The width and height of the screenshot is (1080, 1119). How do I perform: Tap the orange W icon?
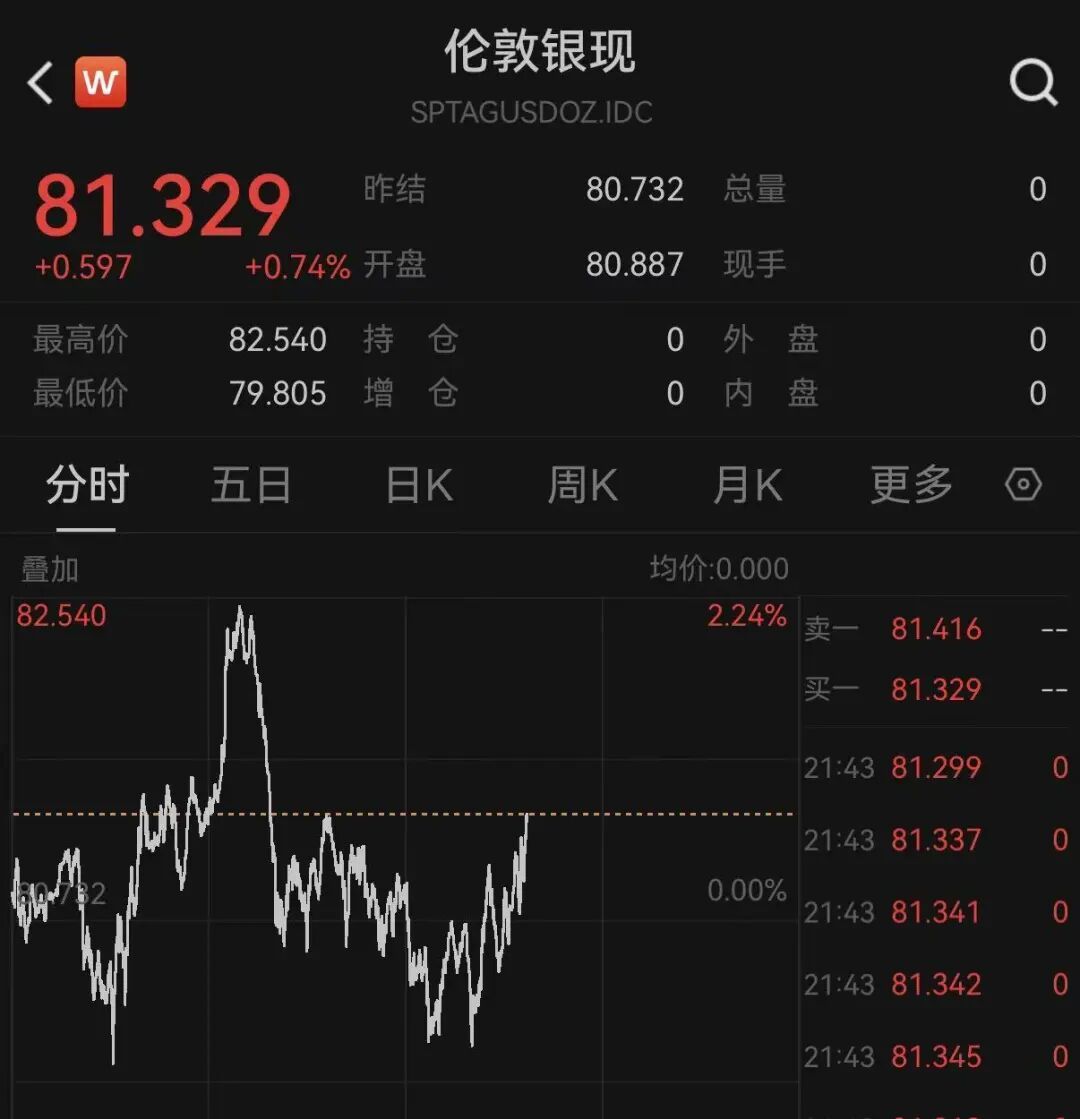coord(100,82)
